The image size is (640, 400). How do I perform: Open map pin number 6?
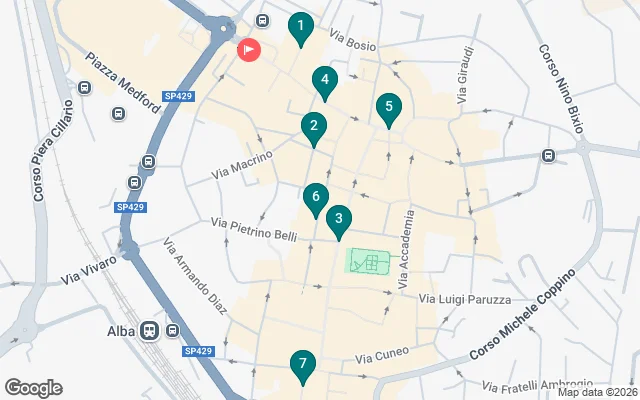(x=315, y=199)
